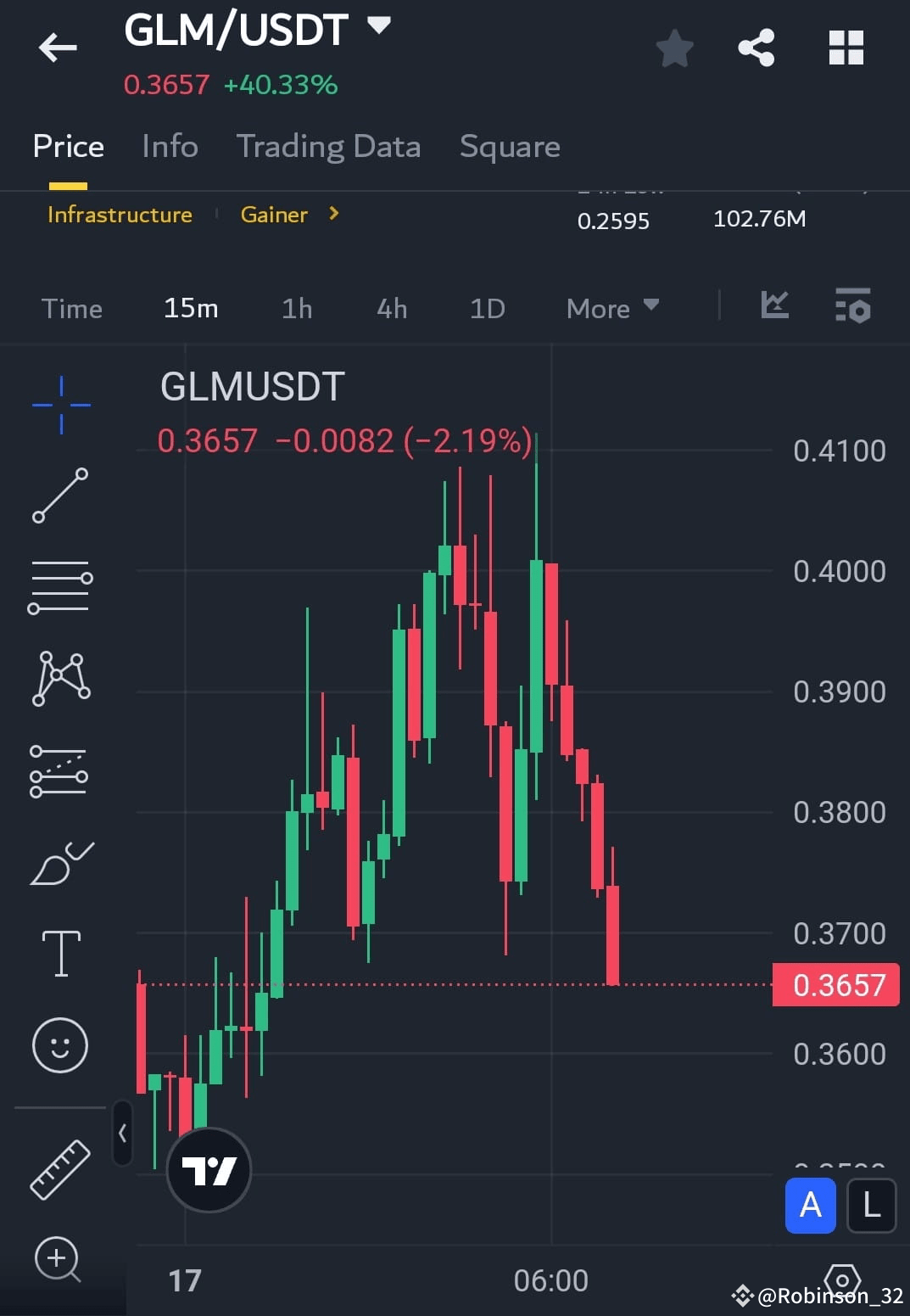Switch to logarithmic scale with L button
910x1316 pixels.
871,1206
